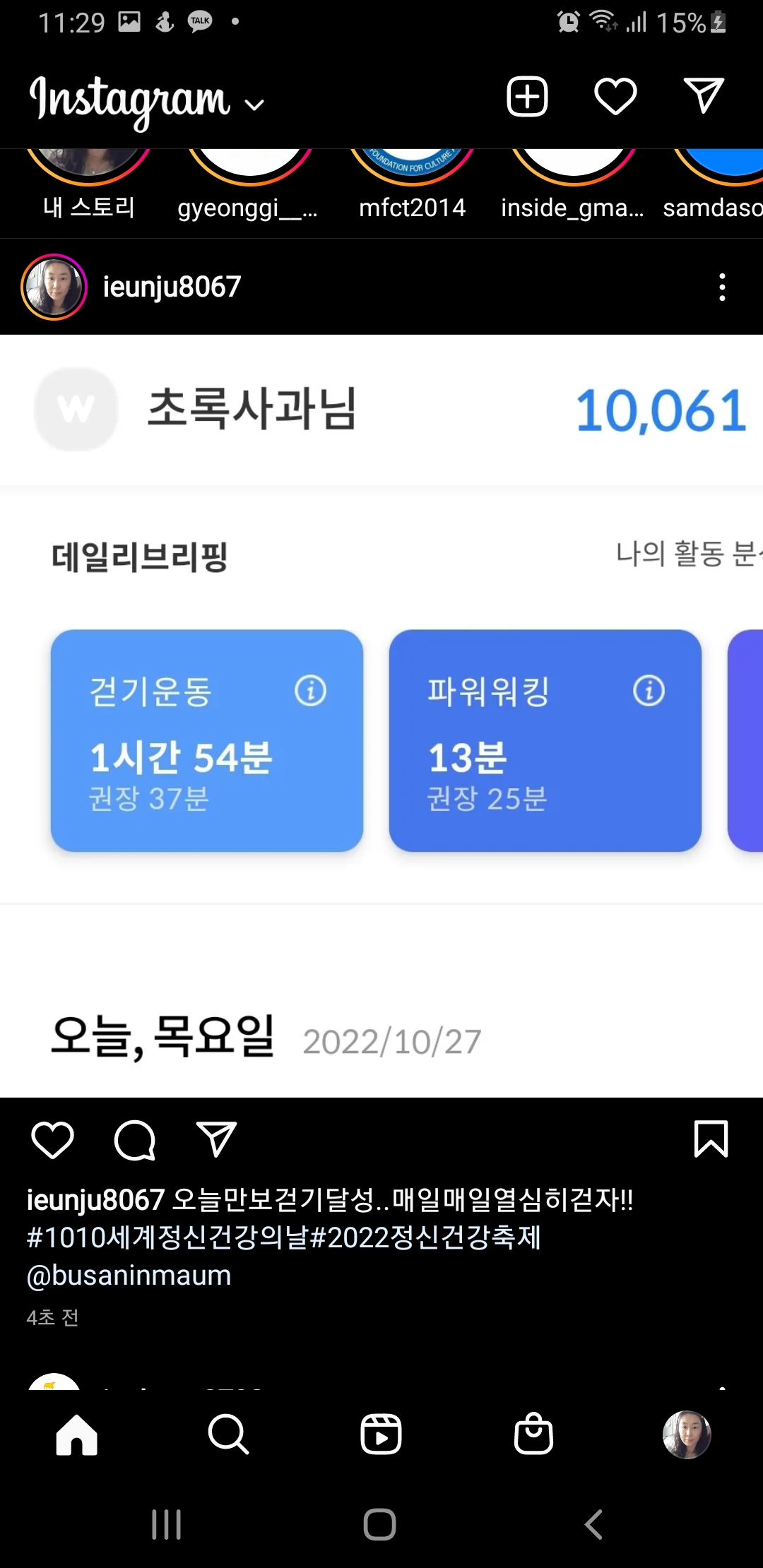The image size is (763, 1568).
Task: Switch to the Search tab
Action: tap(228, 1434)
